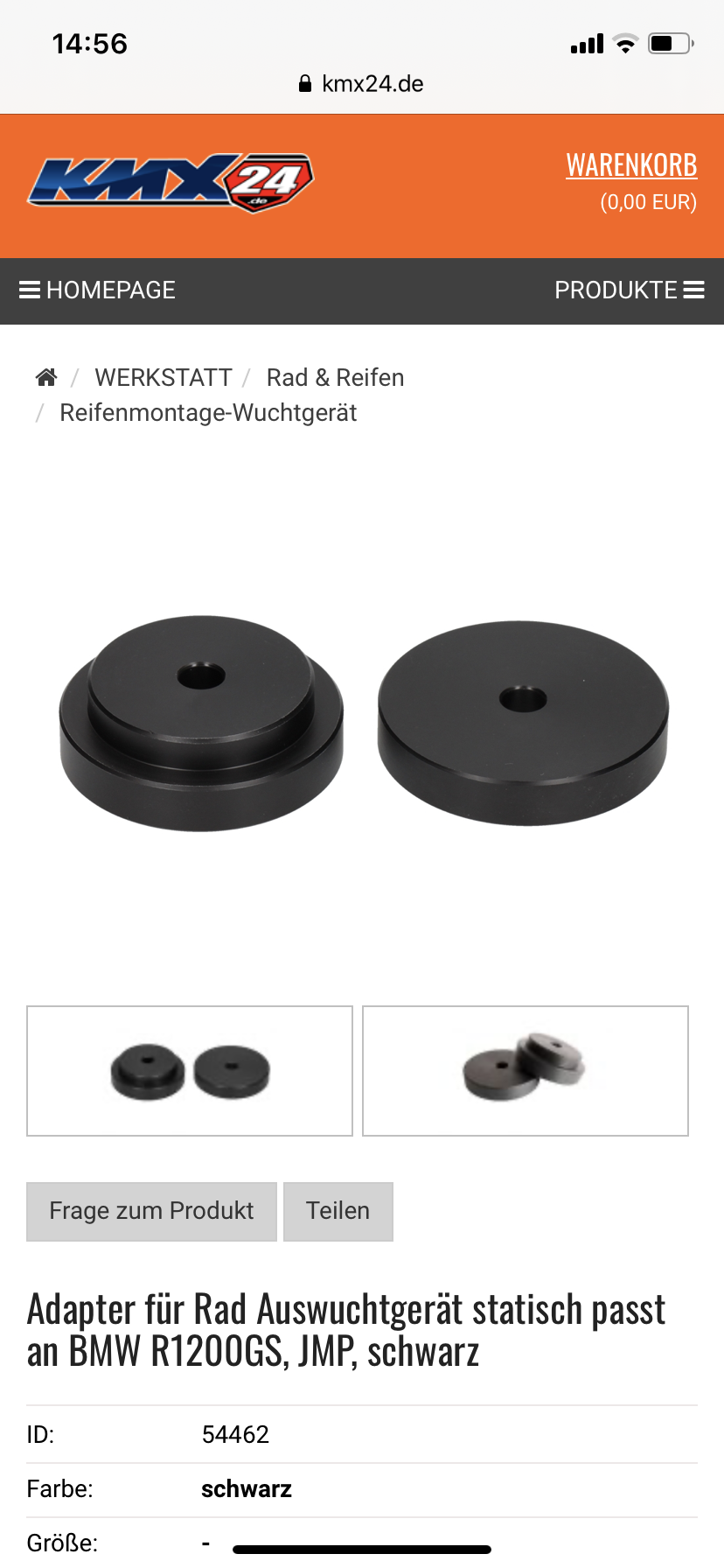Ask a question via Frage zum Produkt

(x=151, y=1211)
